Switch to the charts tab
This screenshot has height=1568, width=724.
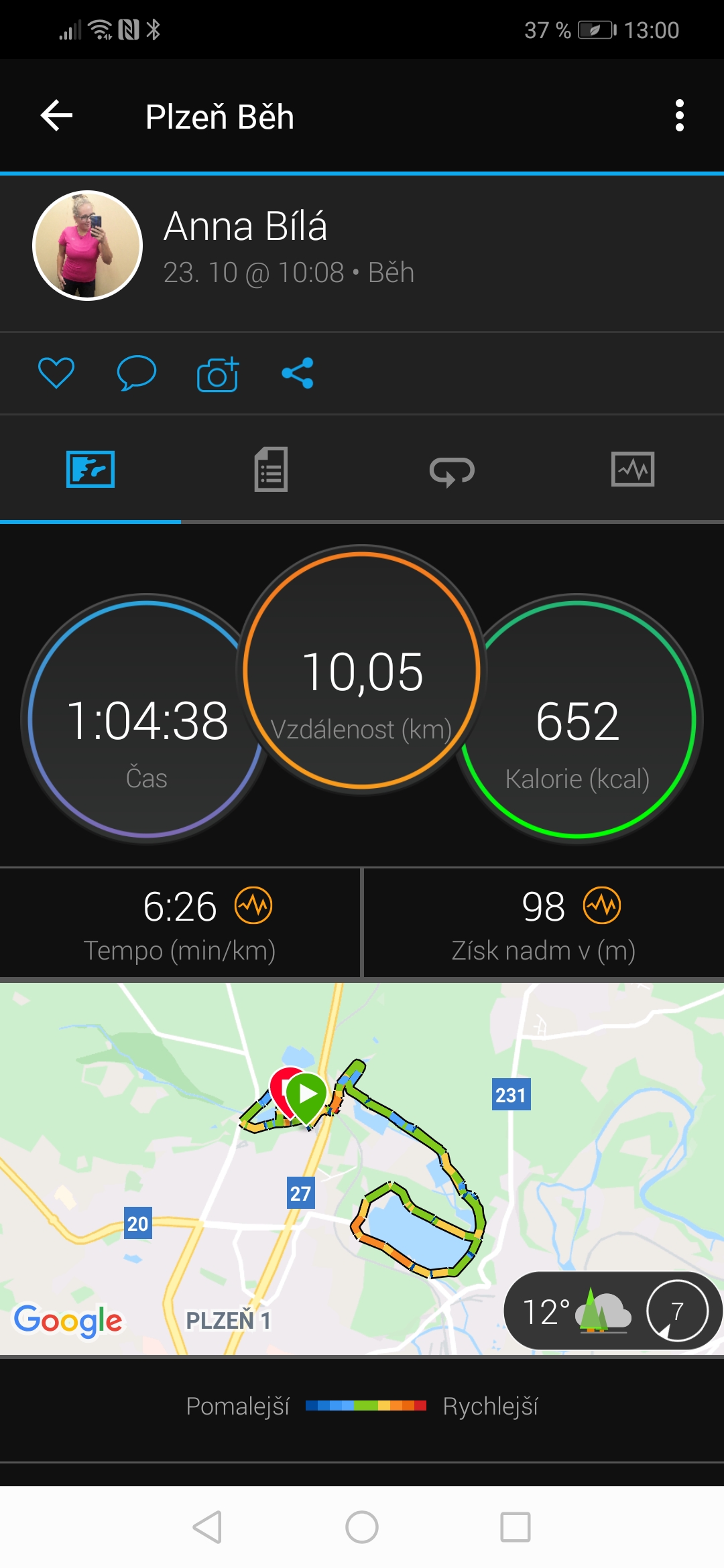click(x=632, y=469)
